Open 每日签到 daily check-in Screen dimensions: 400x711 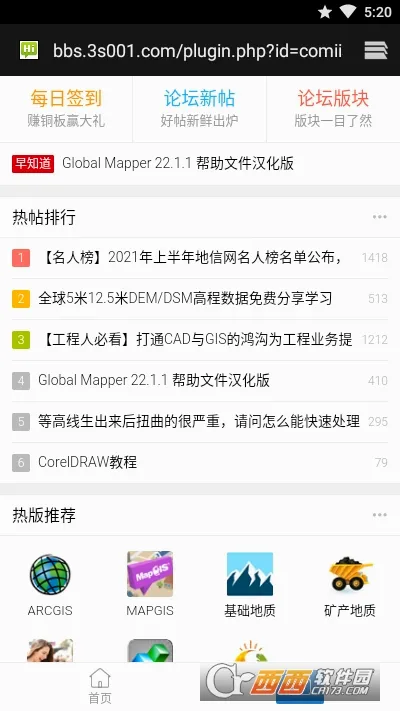click(66, 109)
